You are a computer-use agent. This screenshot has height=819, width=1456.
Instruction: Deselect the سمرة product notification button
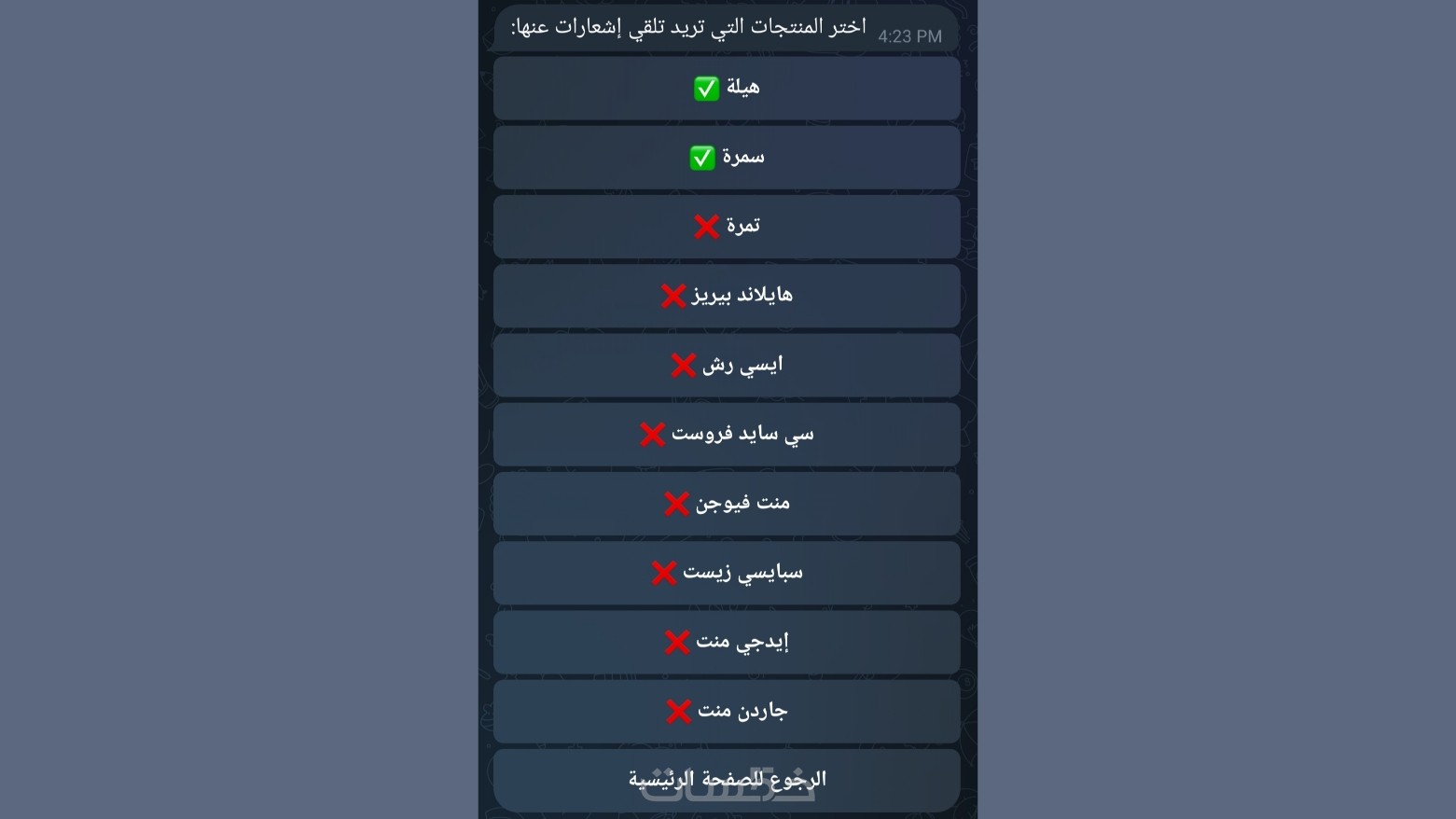727,157
